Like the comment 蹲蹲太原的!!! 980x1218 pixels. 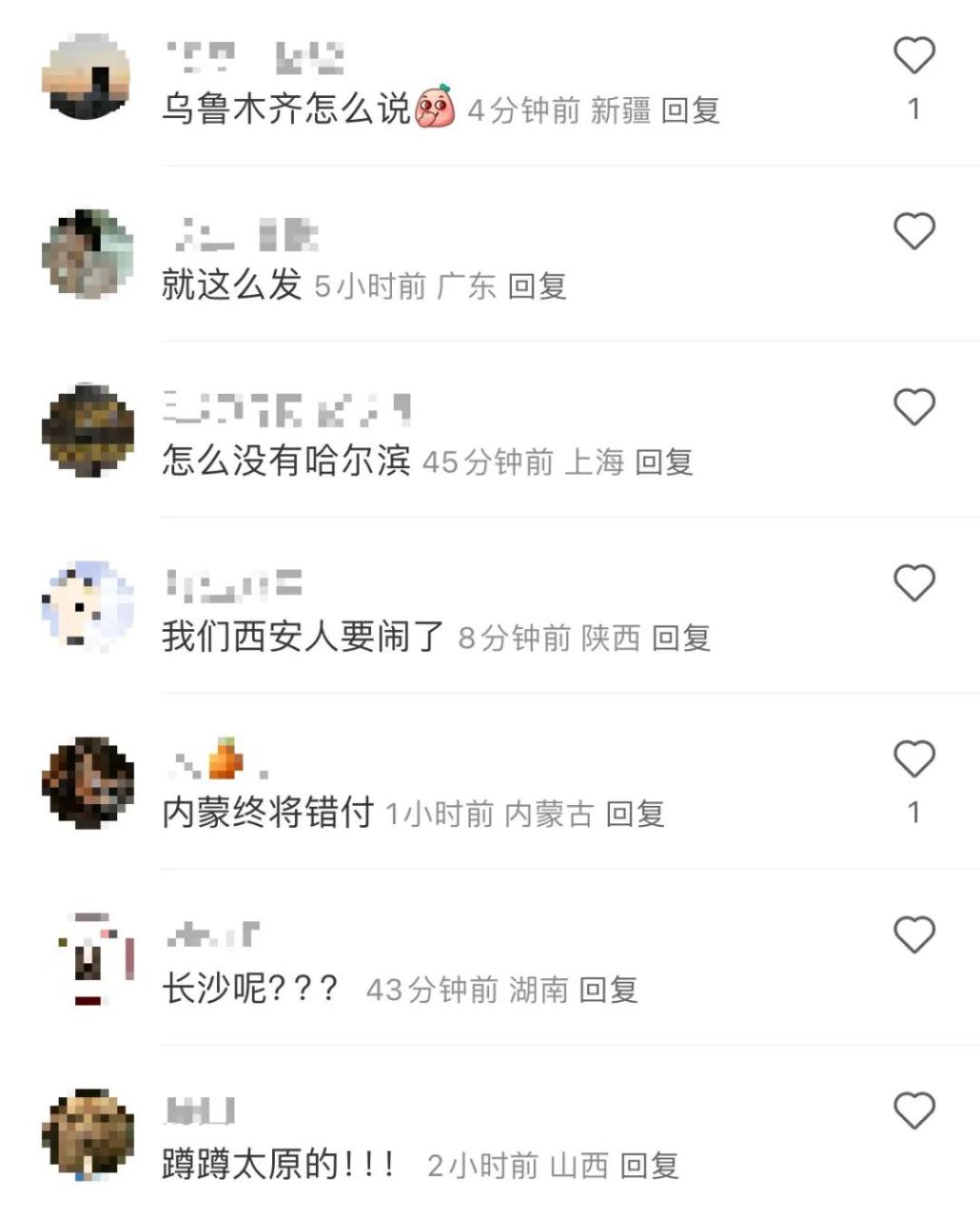[913, 1110]
